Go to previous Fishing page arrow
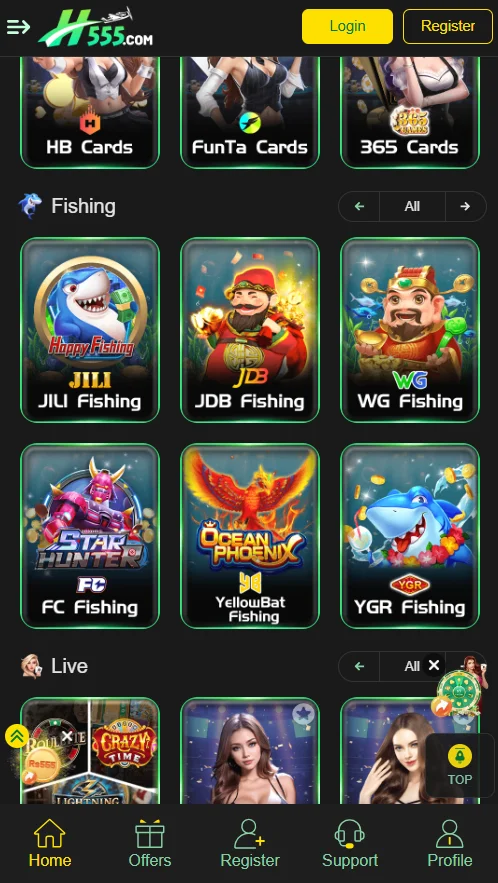The height and width of the screenshot is (883, 498). (x=359, y=207)
